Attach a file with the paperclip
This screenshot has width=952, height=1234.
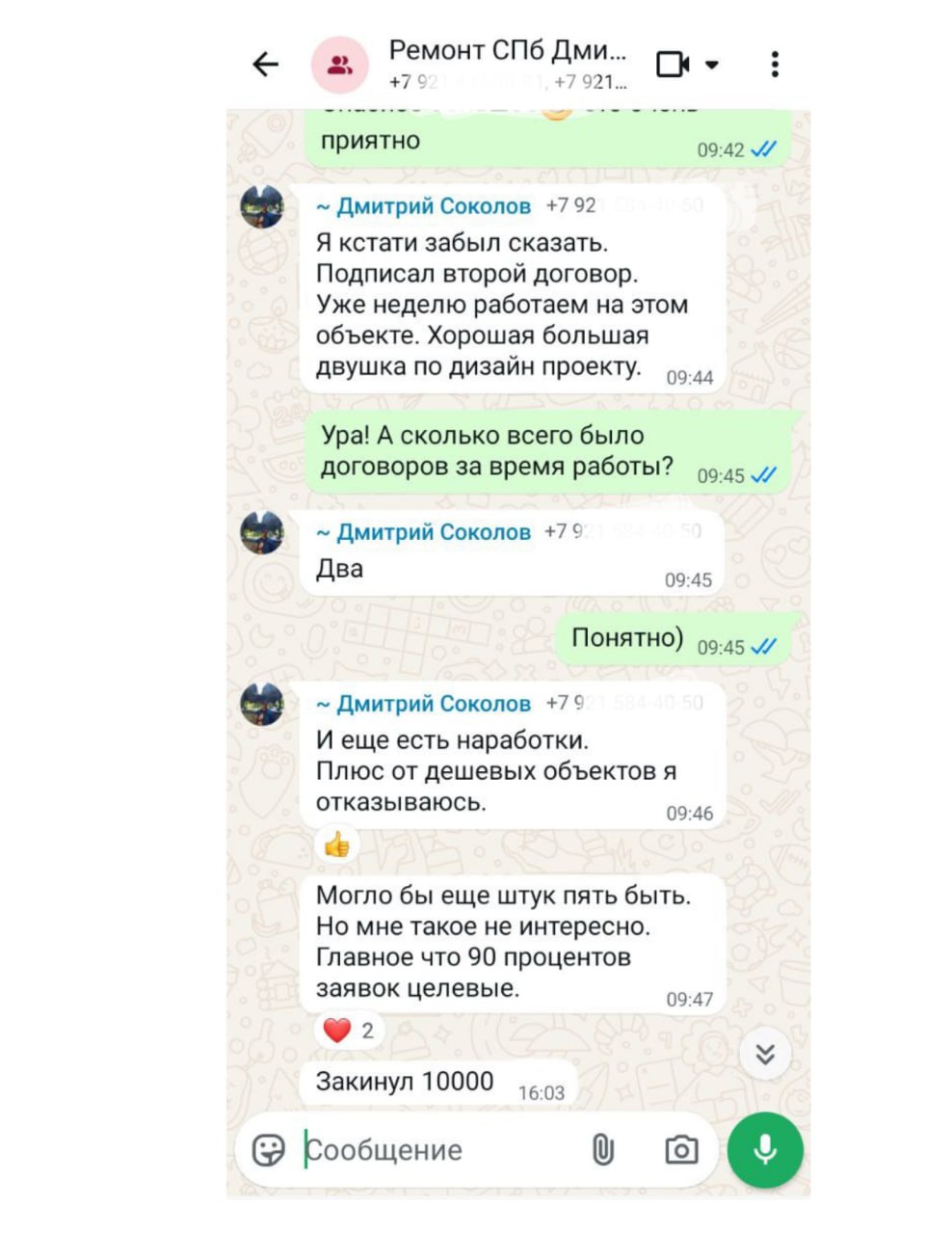pos(602,1149)
